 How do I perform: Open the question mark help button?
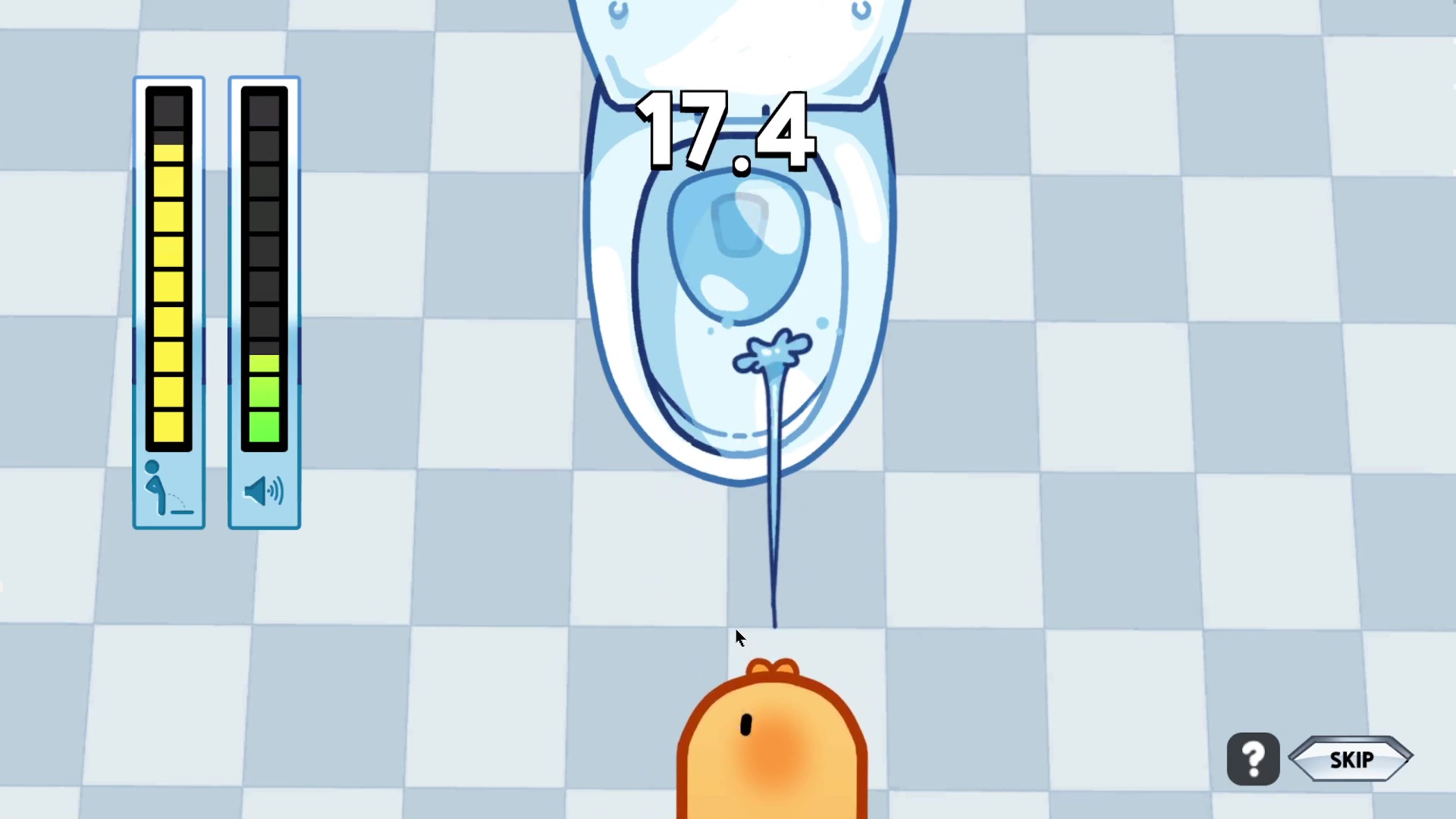tap(1253, 758)
